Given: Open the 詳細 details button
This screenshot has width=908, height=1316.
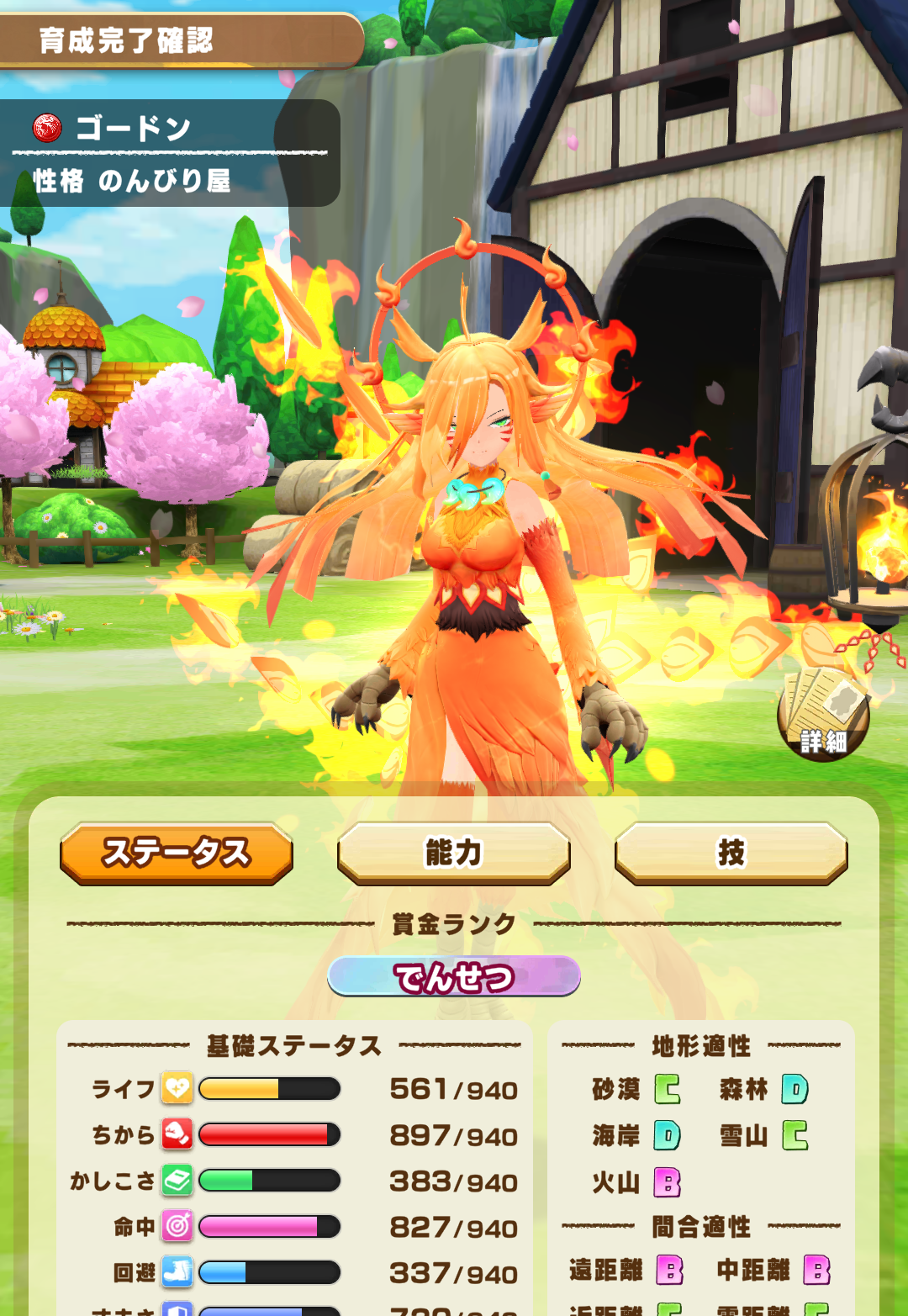Looking at the screenshot, I should tap(822, 716).
